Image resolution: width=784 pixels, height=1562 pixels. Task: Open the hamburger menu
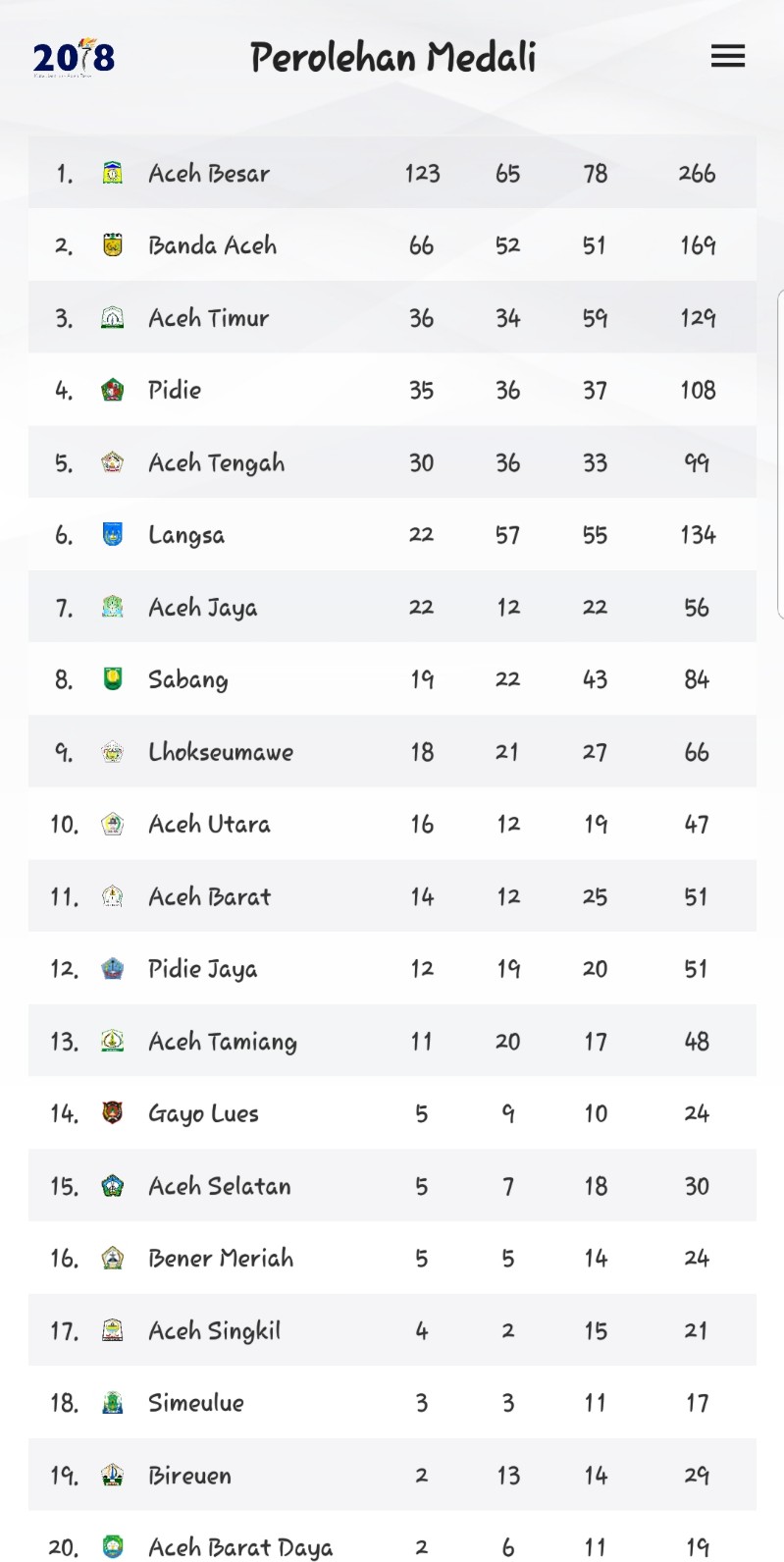click(727, 57)
